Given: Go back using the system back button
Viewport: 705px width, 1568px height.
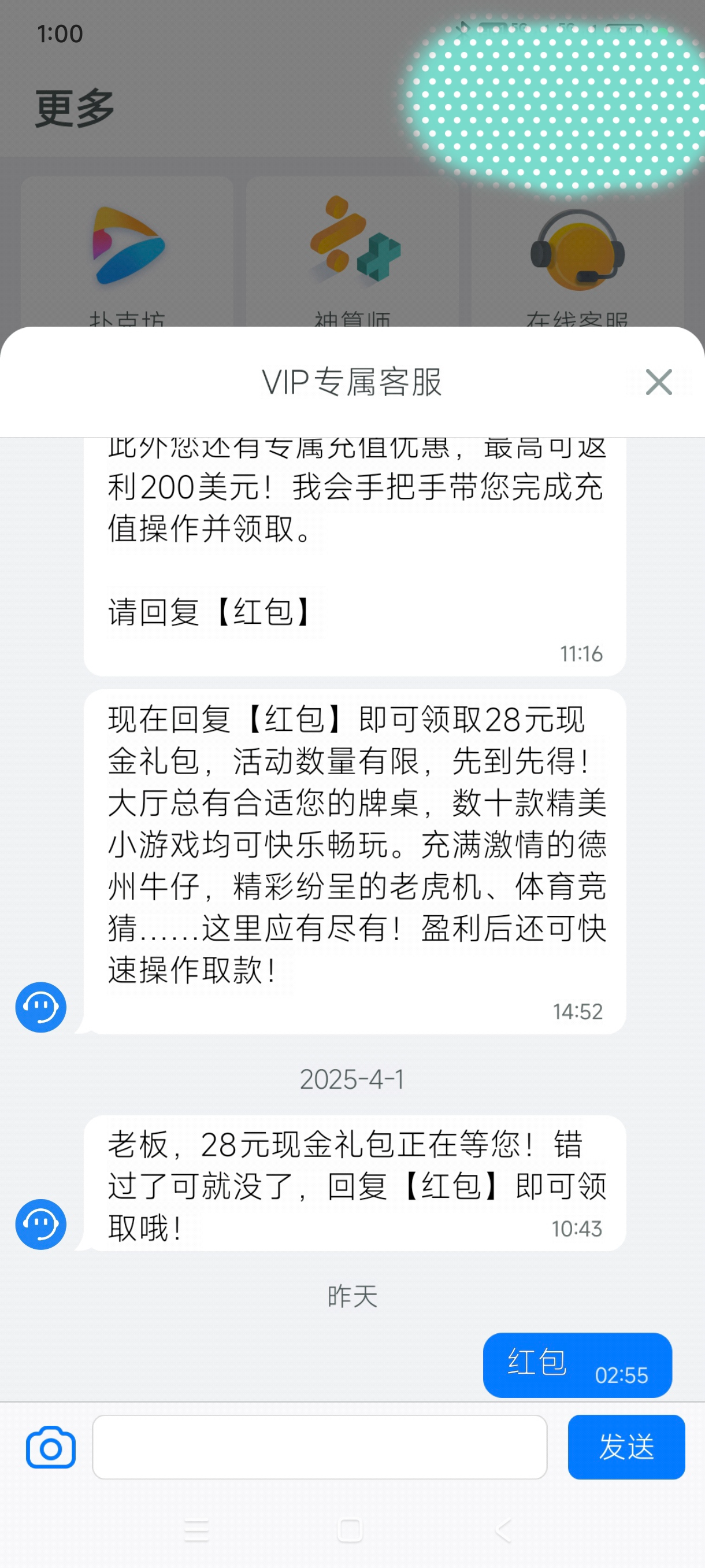Looking at the screenshot, I should 504,1530.
